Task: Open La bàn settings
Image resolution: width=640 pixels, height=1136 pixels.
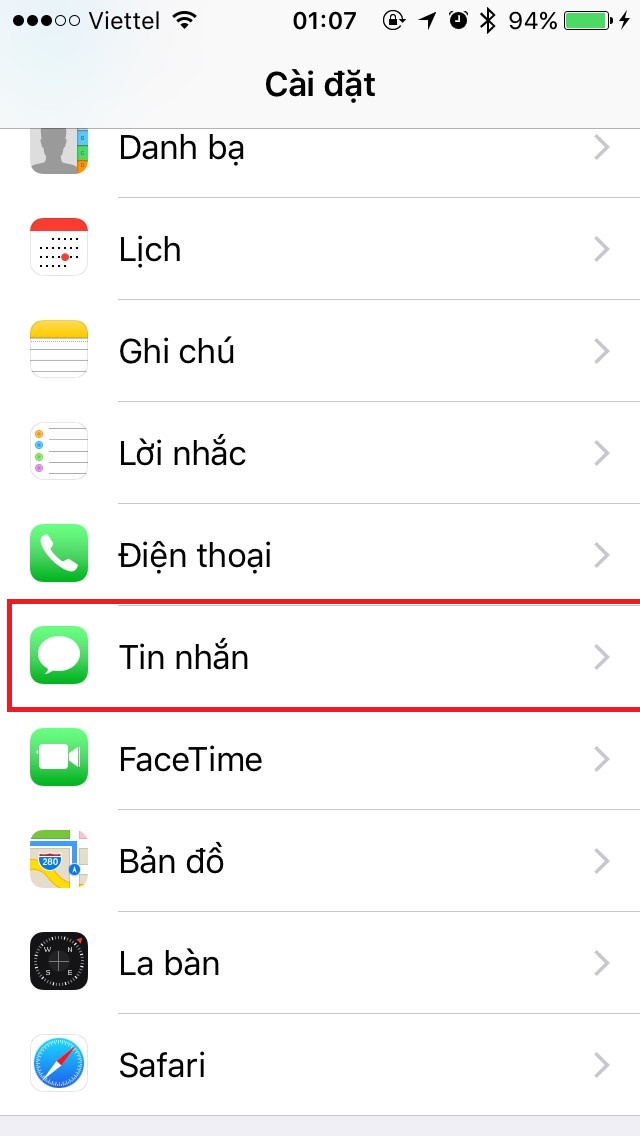Action: pyautogui.click(x=320, y=963)
